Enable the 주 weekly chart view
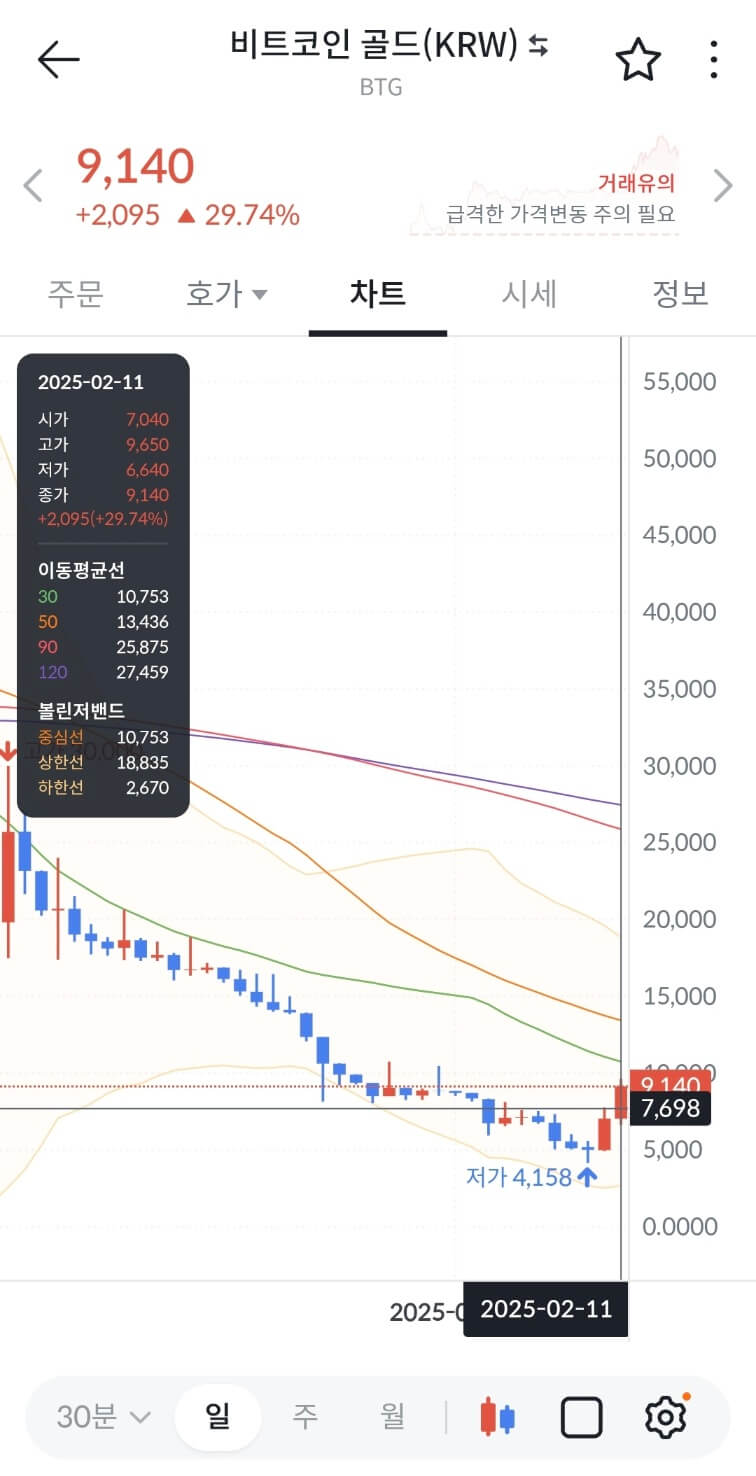Screen dimensions: 756x1476 304,1416
